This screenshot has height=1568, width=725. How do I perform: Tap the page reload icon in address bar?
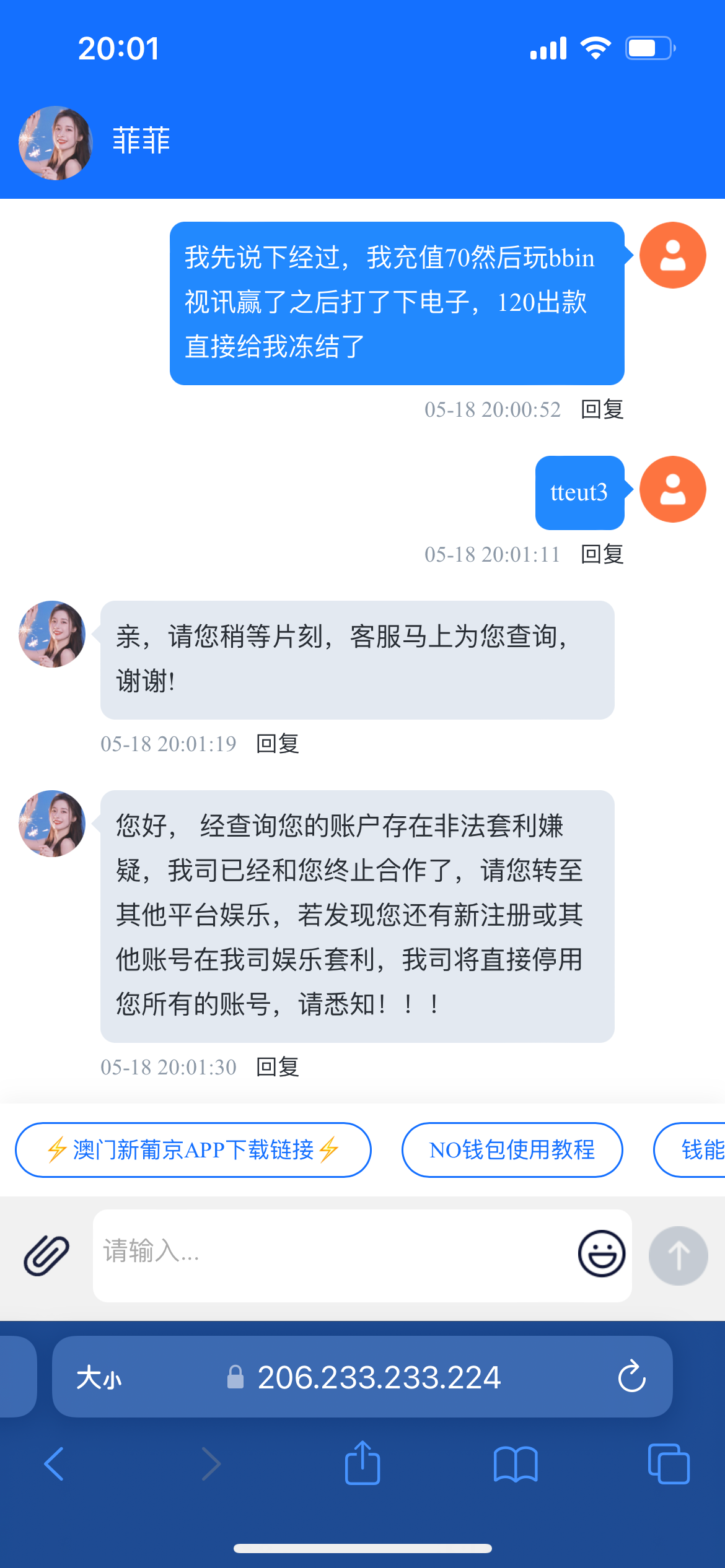point(631,1377)
